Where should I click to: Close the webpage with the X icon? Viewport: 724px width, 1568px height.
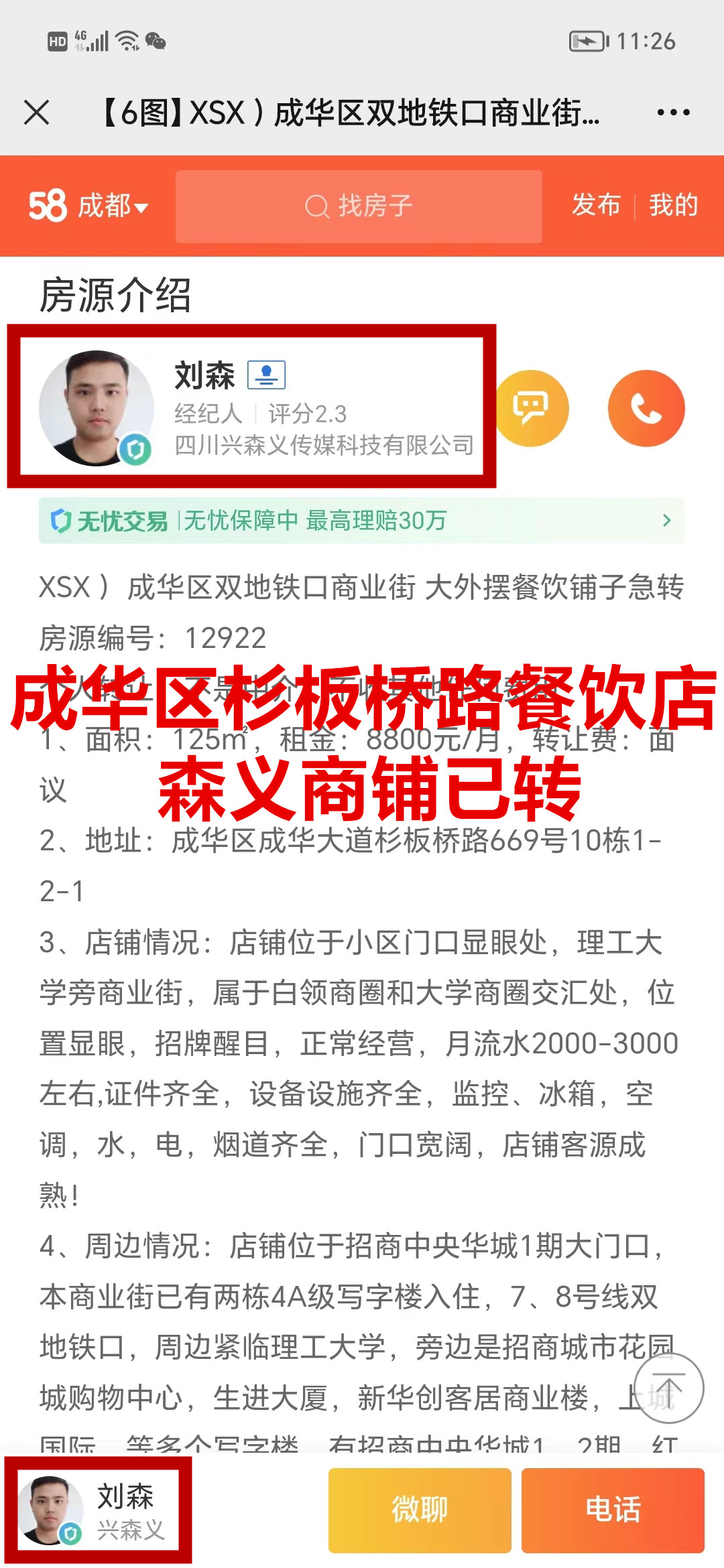pyautogui.click(x=37, y=112)
